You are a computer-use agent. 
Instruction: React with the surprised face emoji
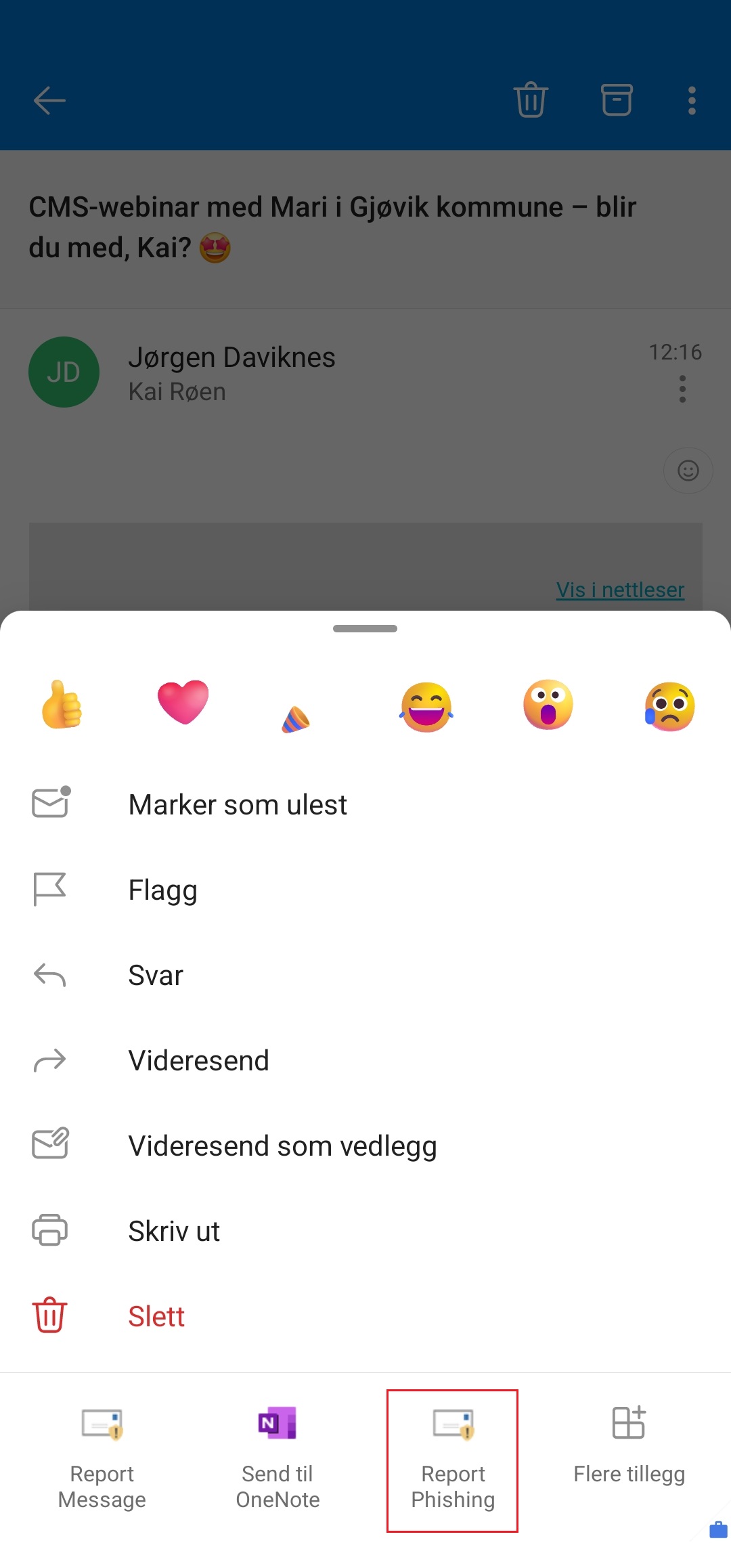pos(548,705)
